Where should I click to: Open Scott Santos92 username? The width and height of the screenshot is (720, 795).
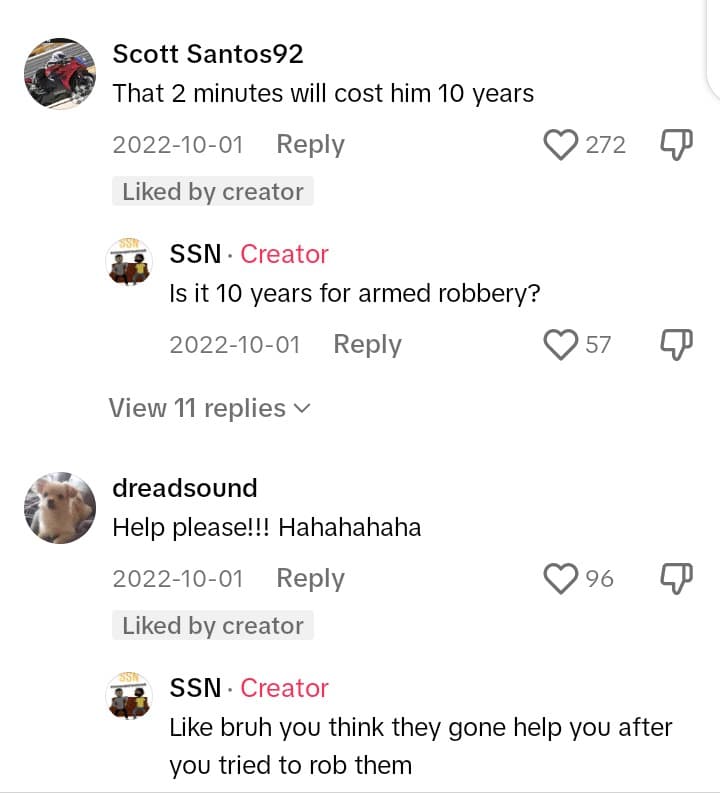(208, 54)
